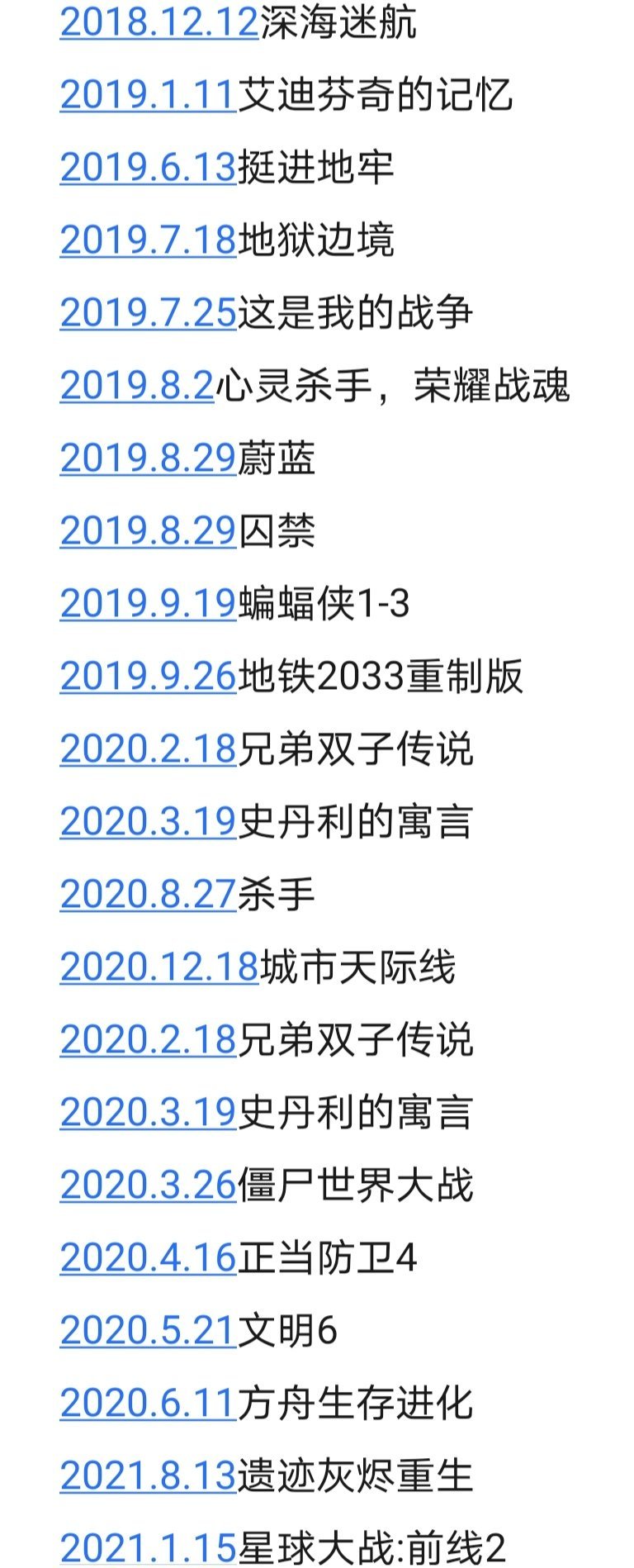This screenshot has width=634, height=1568.
Task: Tap the 2019.8.29 link beside 囚禁
Action: (x=149, y=531)
